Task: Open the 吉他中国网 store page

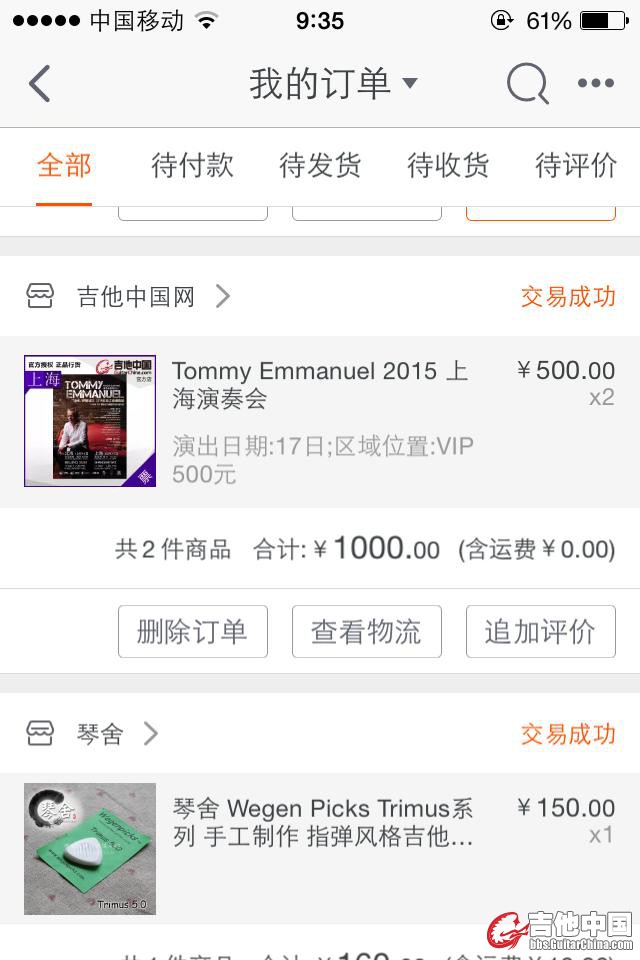Action: (x=135, y=297)
